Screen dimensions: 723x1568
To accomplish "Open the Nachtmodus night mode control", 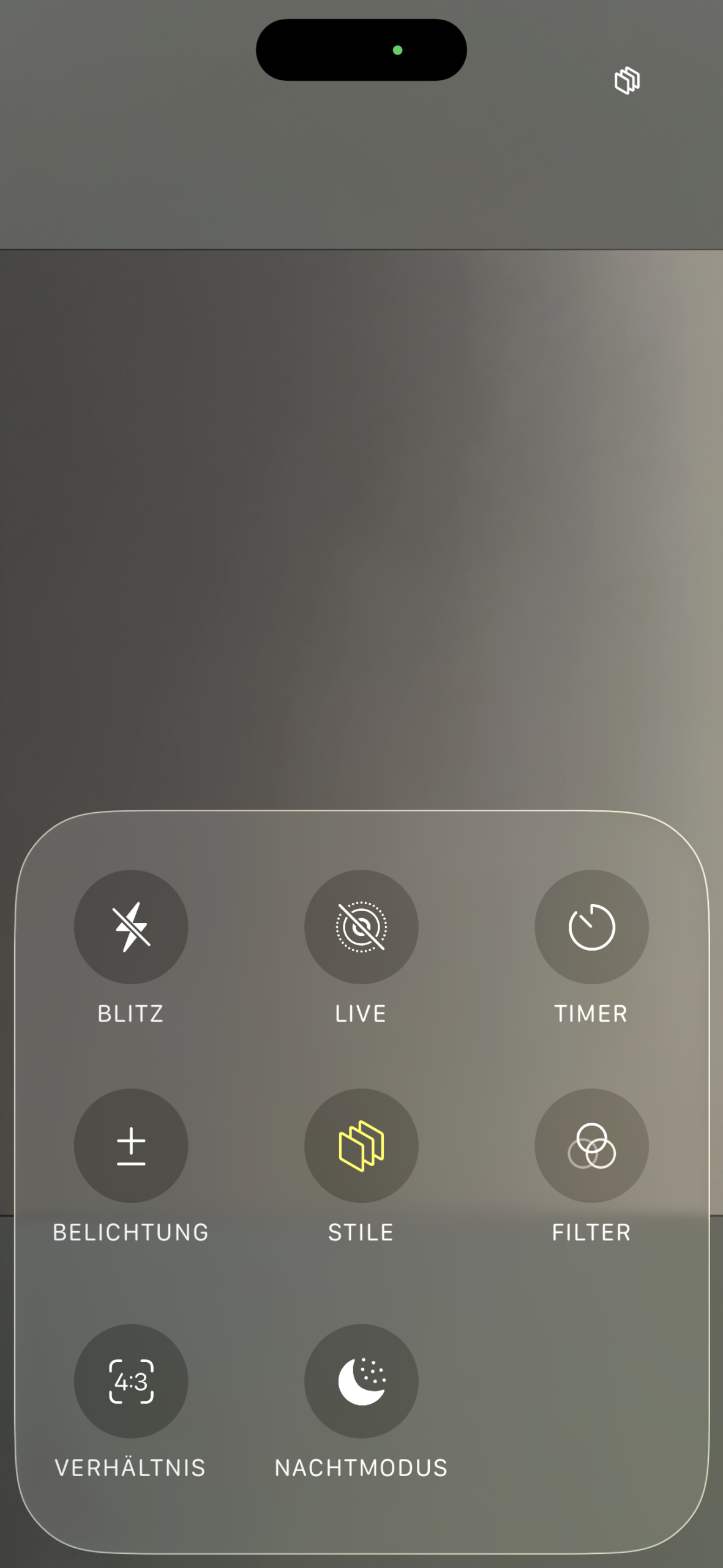I will click(361, 1381).
